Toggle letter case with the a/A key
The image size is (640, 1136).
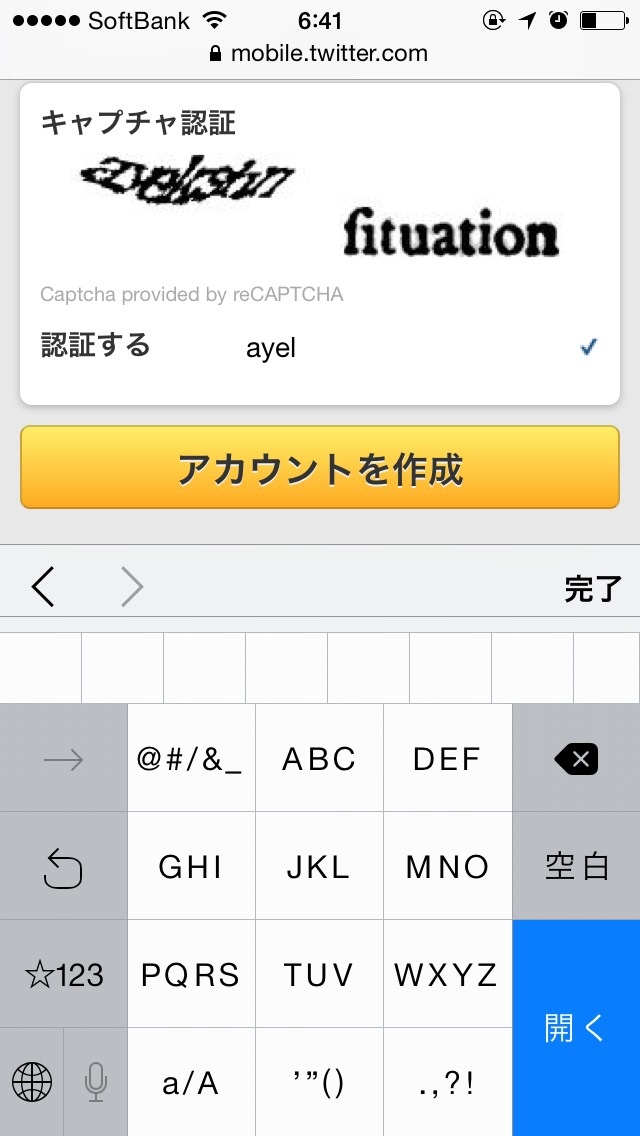[x=191, y=1082]
